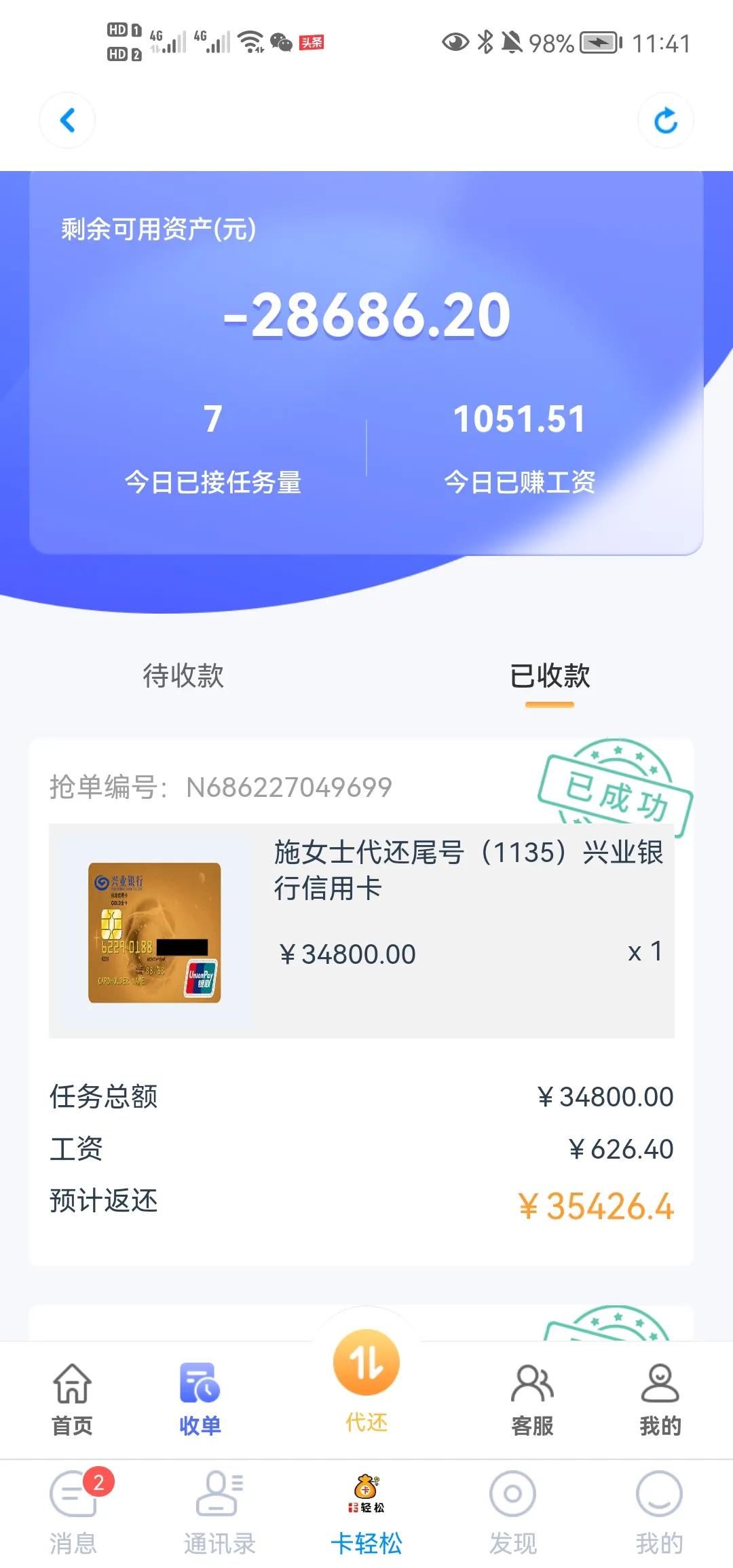This screenshot has width=733, height=1568.
Task: Tap the refresh icon at top right
Action: click(x=666, y=120)
